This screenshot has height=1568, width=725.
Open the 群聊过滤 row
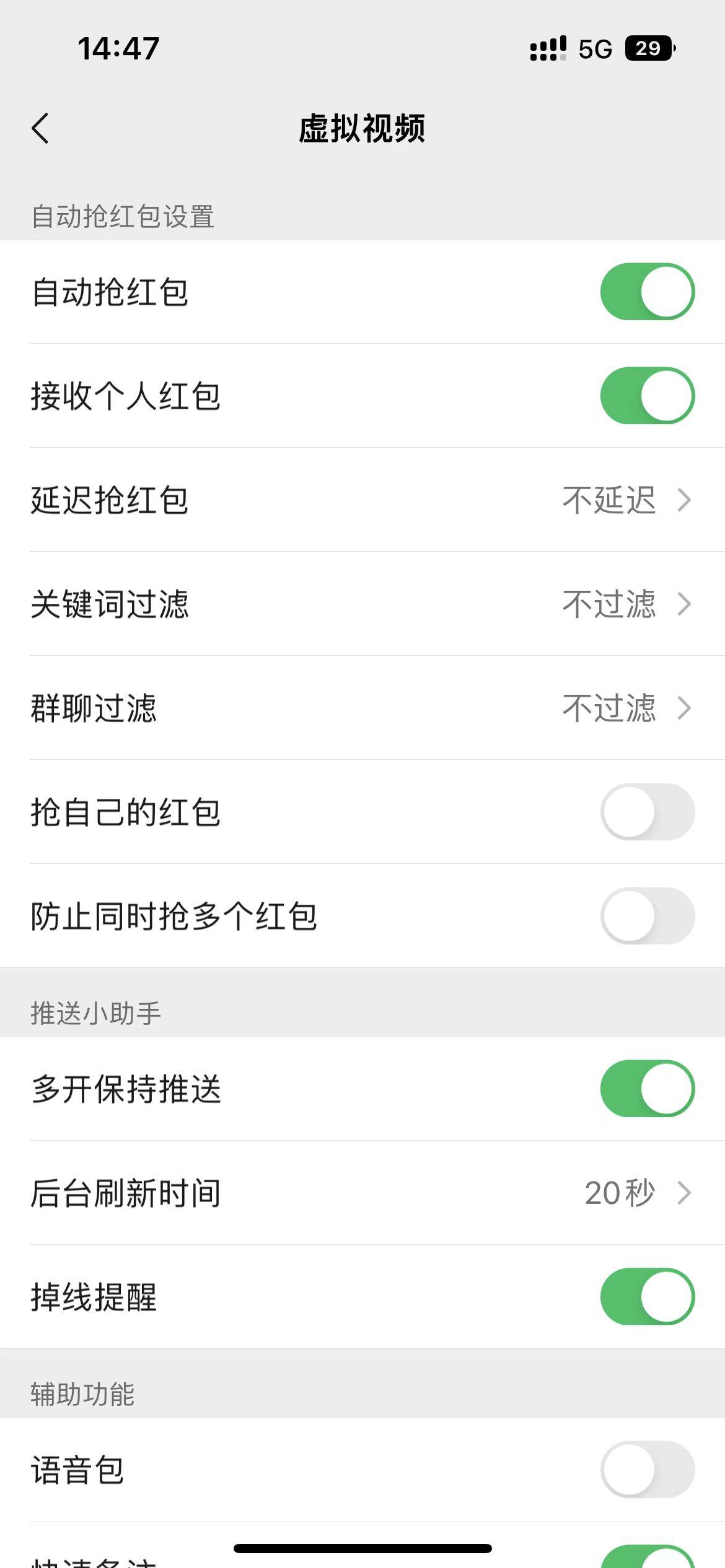pos(362,708)
